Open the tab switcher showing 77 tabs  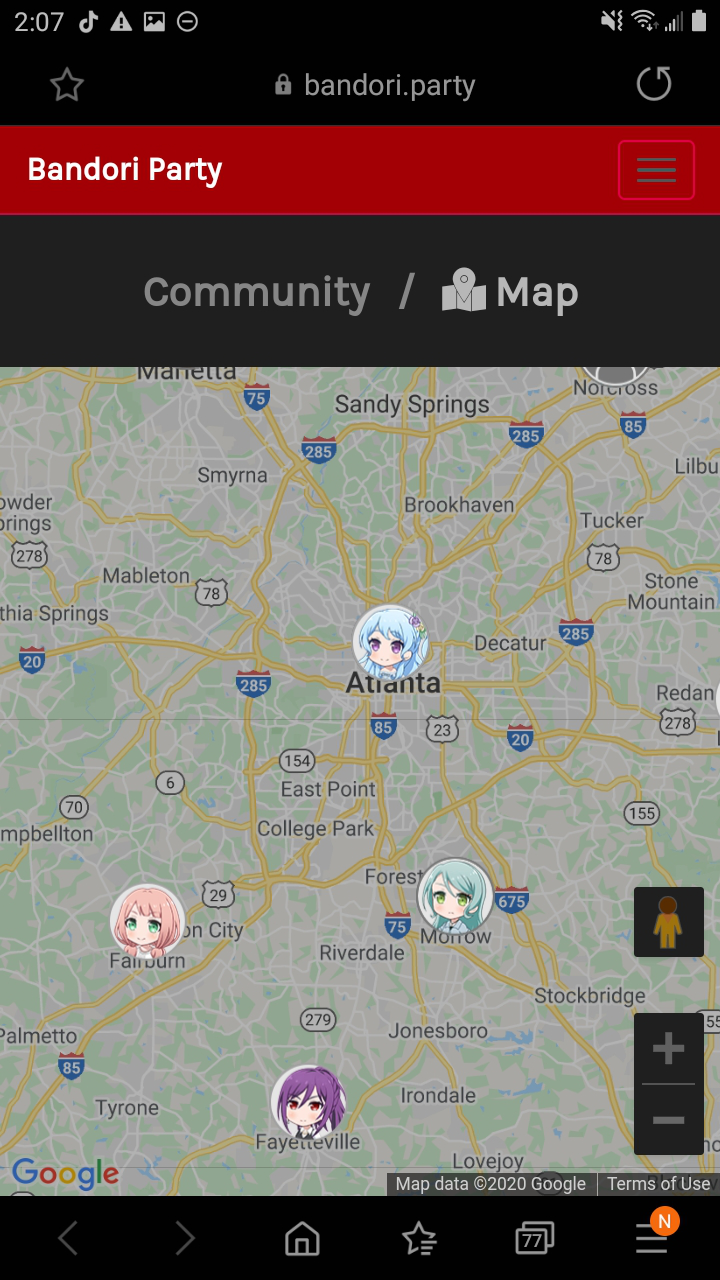coord(534,1238)
